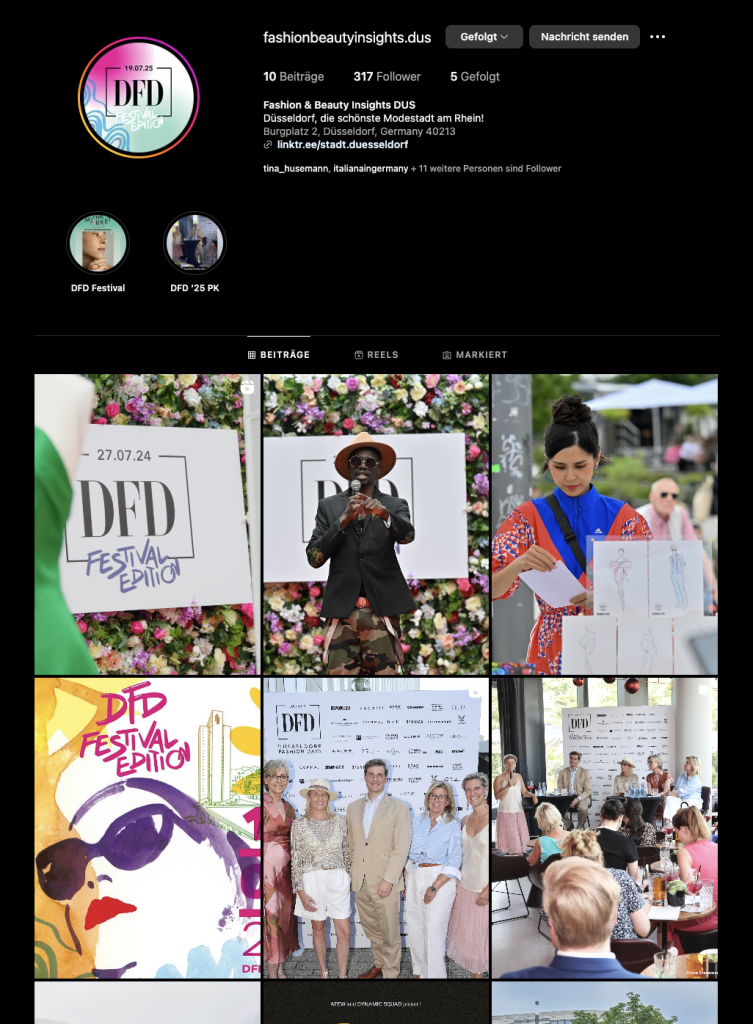Image resolution: width=753 pixels, height=1024 pixels.
Task: Select the Beiträge tab
Action: (279, 355)
